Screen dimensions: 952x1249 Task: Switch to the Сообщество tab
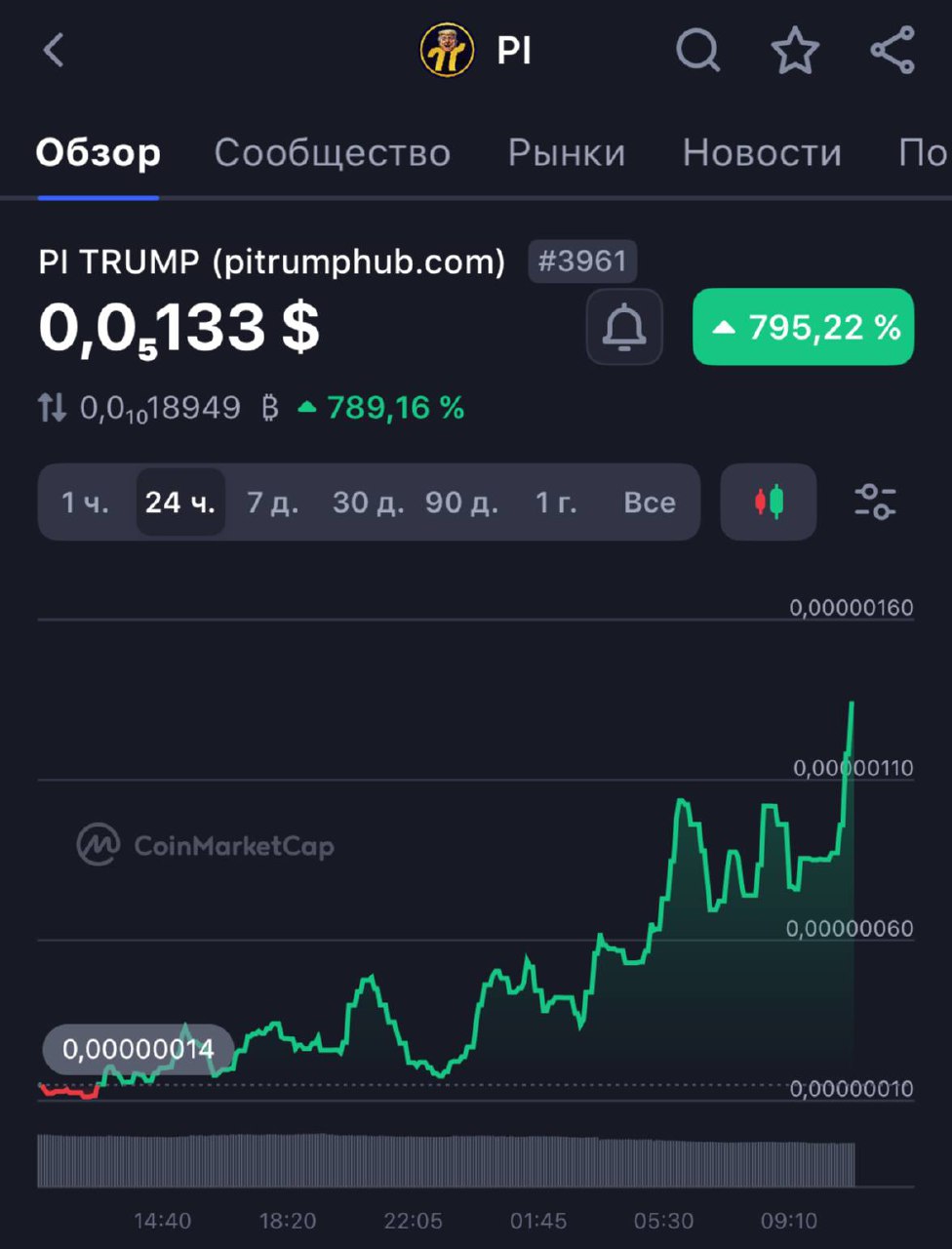click(332, 153)
